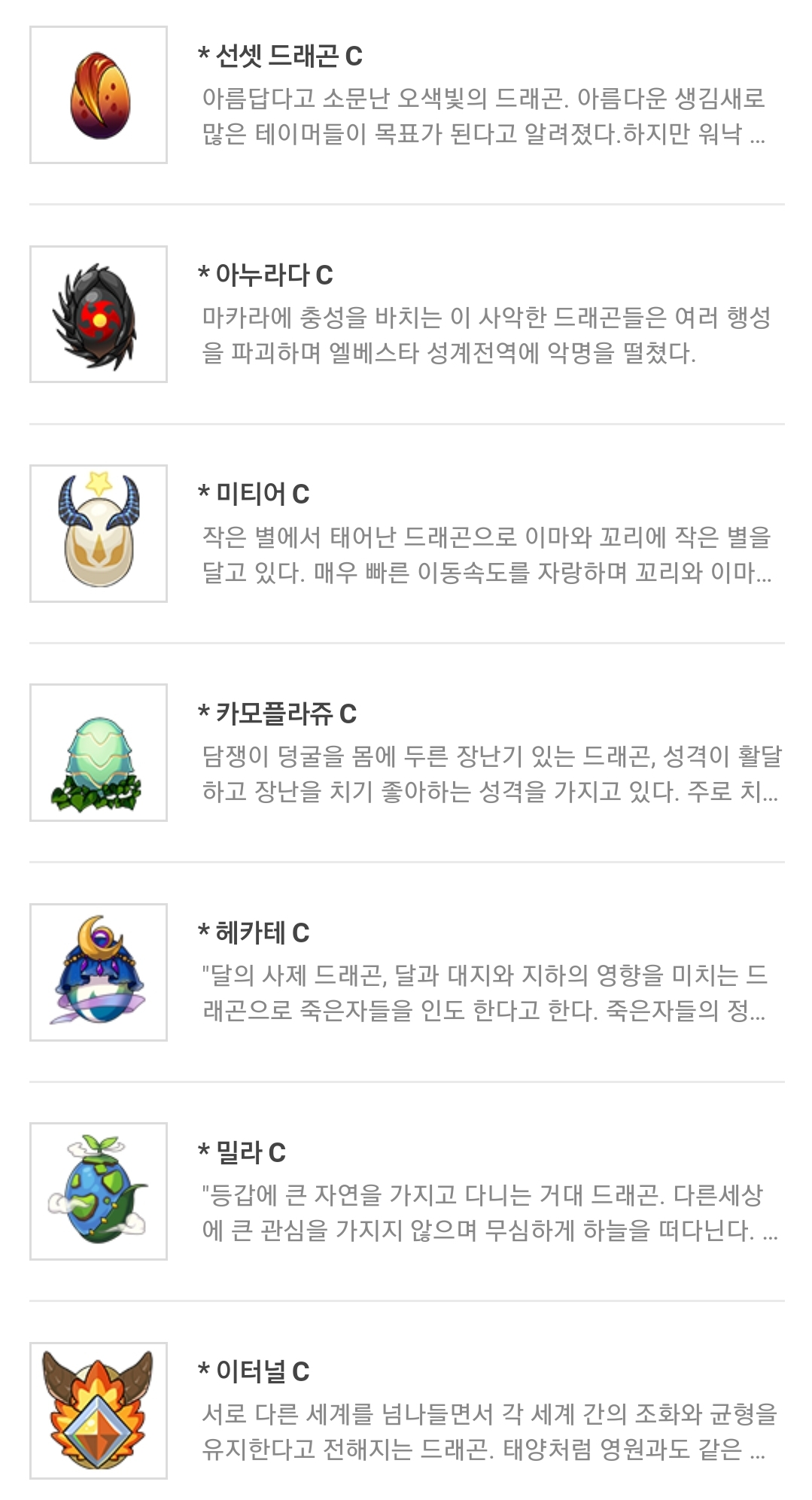Open the 헤카테 C entry

point(254,933)
